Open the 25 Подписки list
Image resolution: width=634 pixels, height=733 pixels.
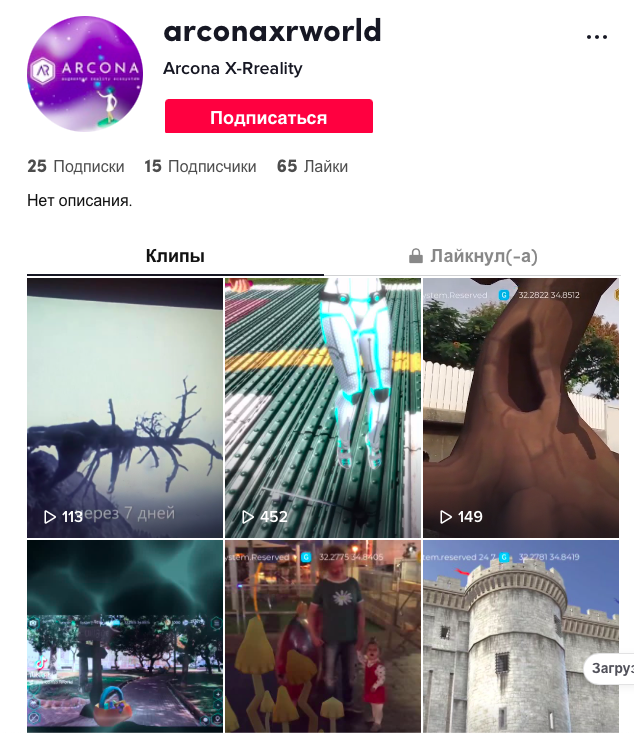tap(76, 167)
